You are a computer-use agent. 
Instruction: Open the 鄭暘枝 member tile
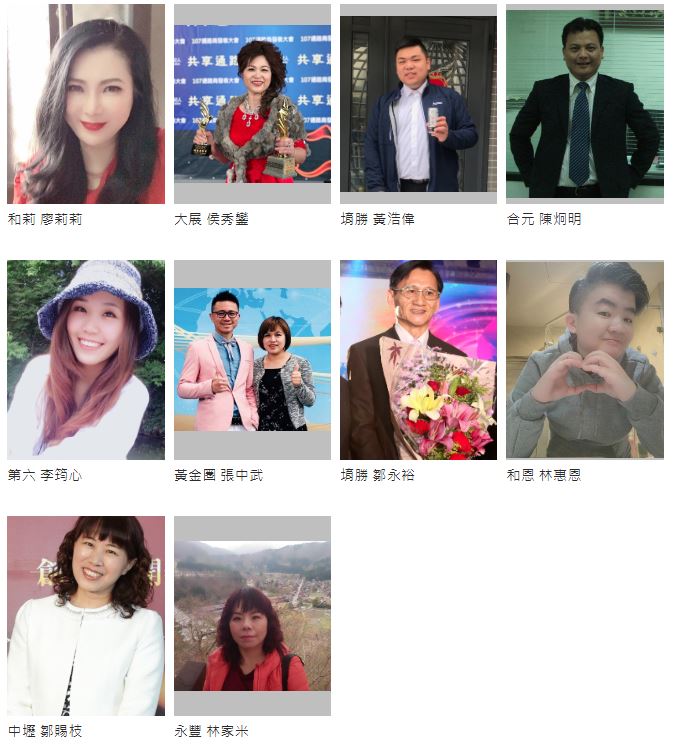(x=86, y=616)
